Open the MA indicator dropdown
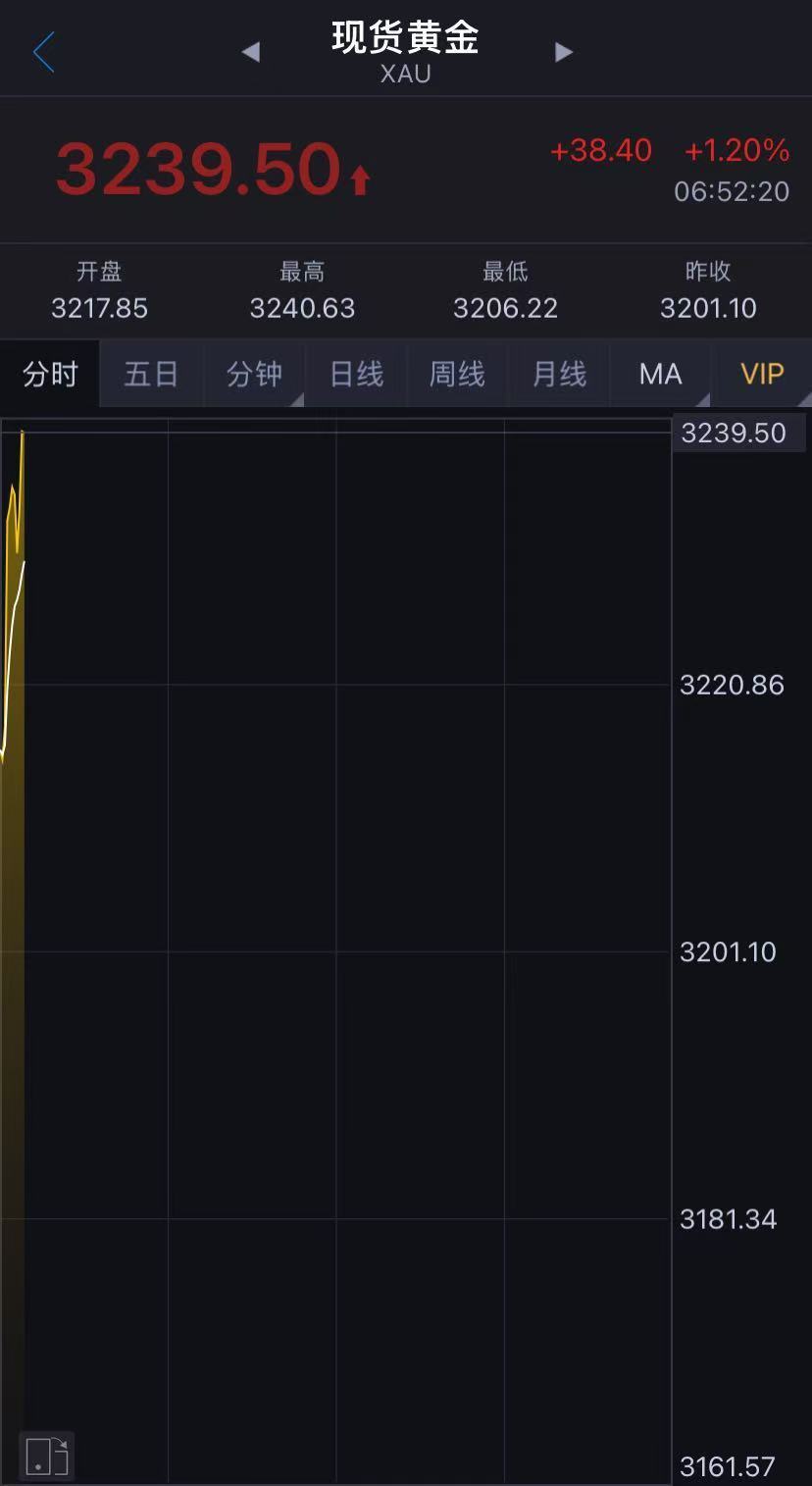812x1486 pixels. (661, 374)
